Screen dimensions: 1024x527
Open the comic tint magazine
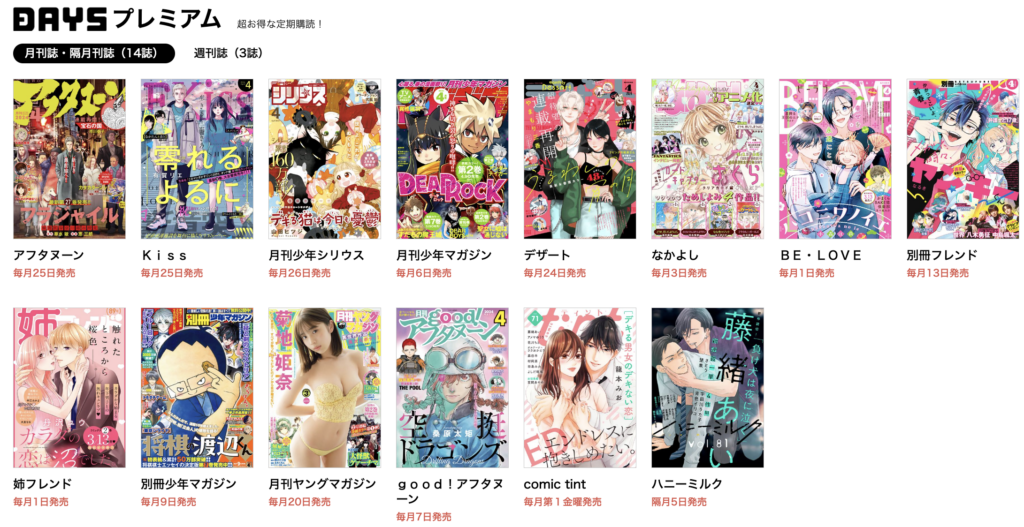[x=580, y=388]
